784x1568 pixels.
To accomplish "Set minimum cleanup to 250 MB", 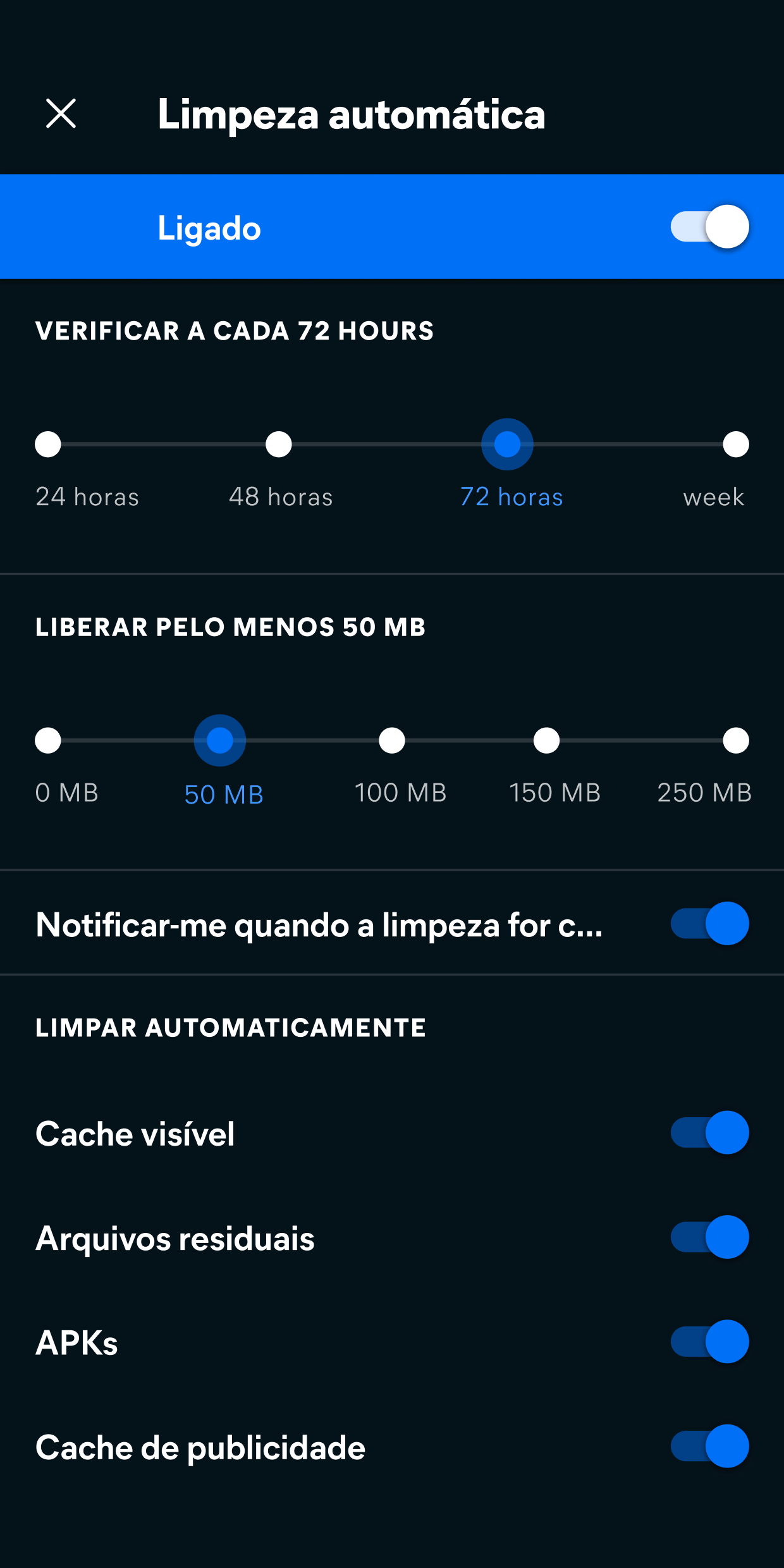I will pos(736,740).
